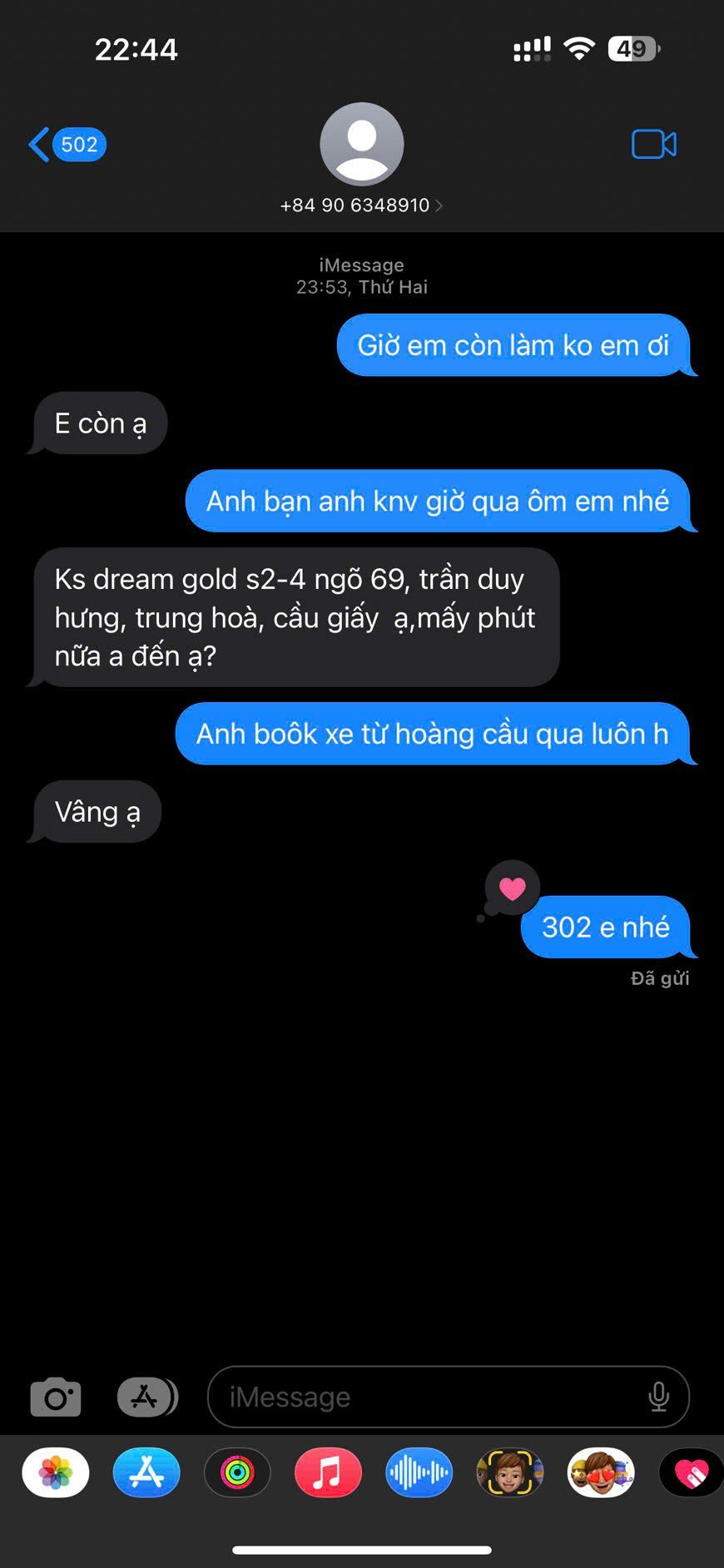Tap the microphone to dictate a message

point(658,1397)
